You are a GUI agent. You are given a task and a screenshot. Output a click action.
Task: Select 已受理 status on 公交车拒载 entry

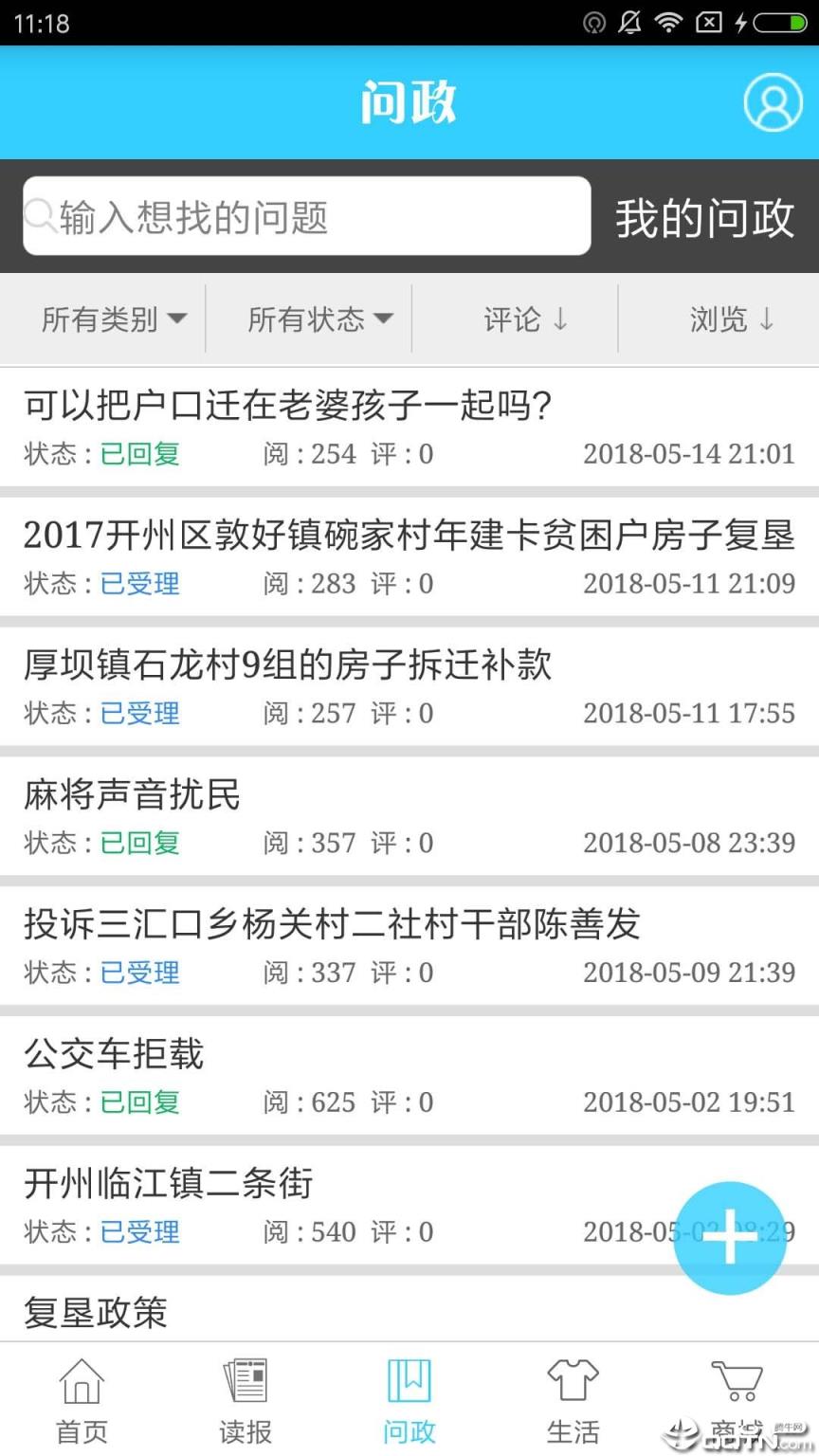coord(139,1102)
